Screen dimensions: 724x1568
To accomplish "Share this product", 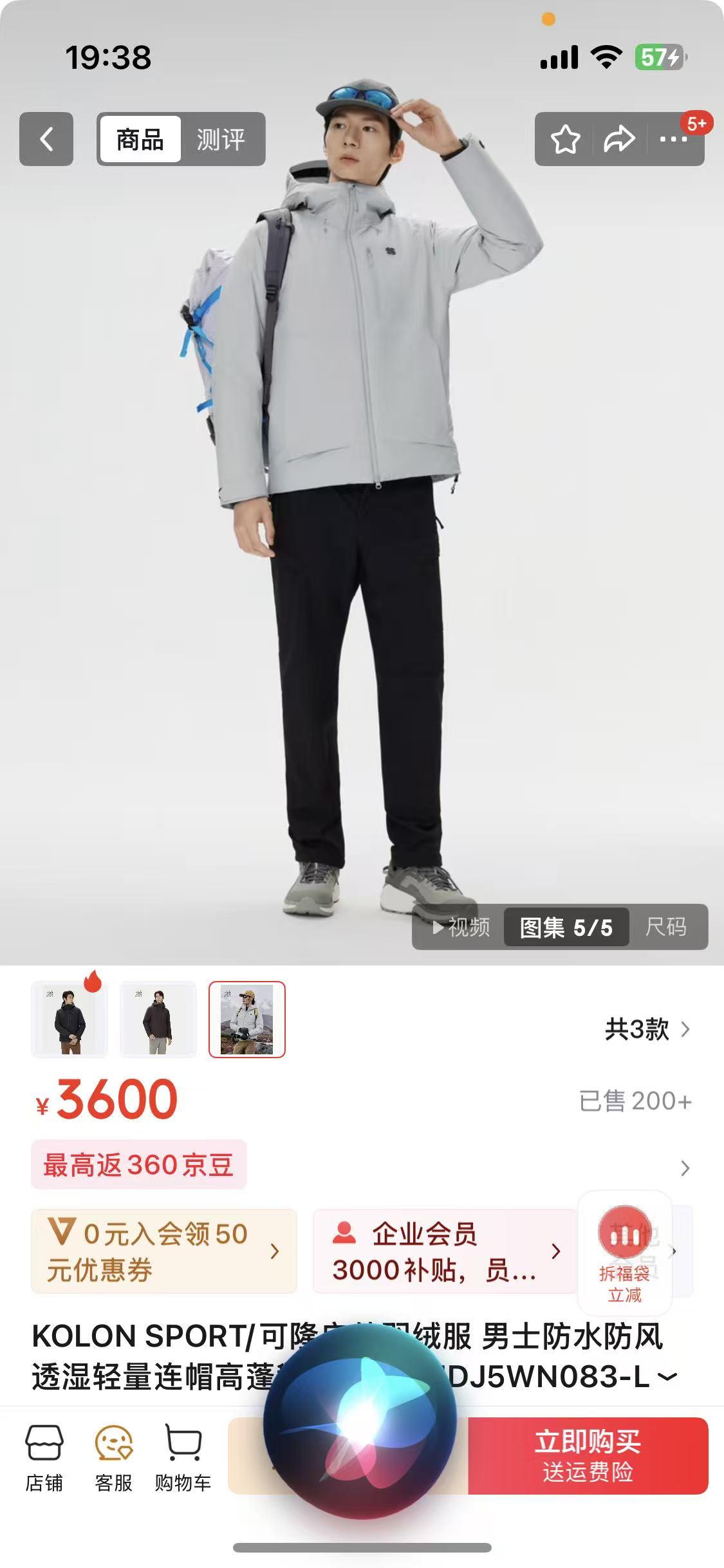I will pyautogui.click(x=618, y=139).
